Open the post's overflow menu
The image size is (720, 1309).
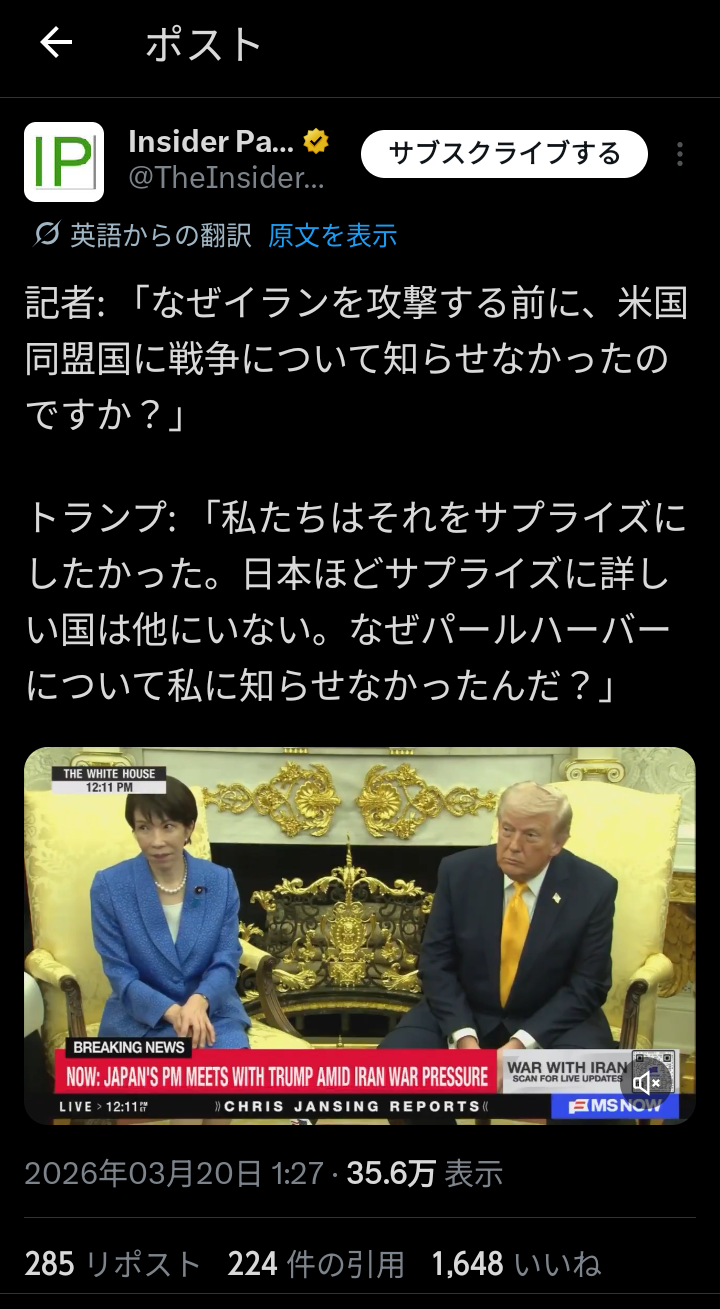[x=679, y=154]
